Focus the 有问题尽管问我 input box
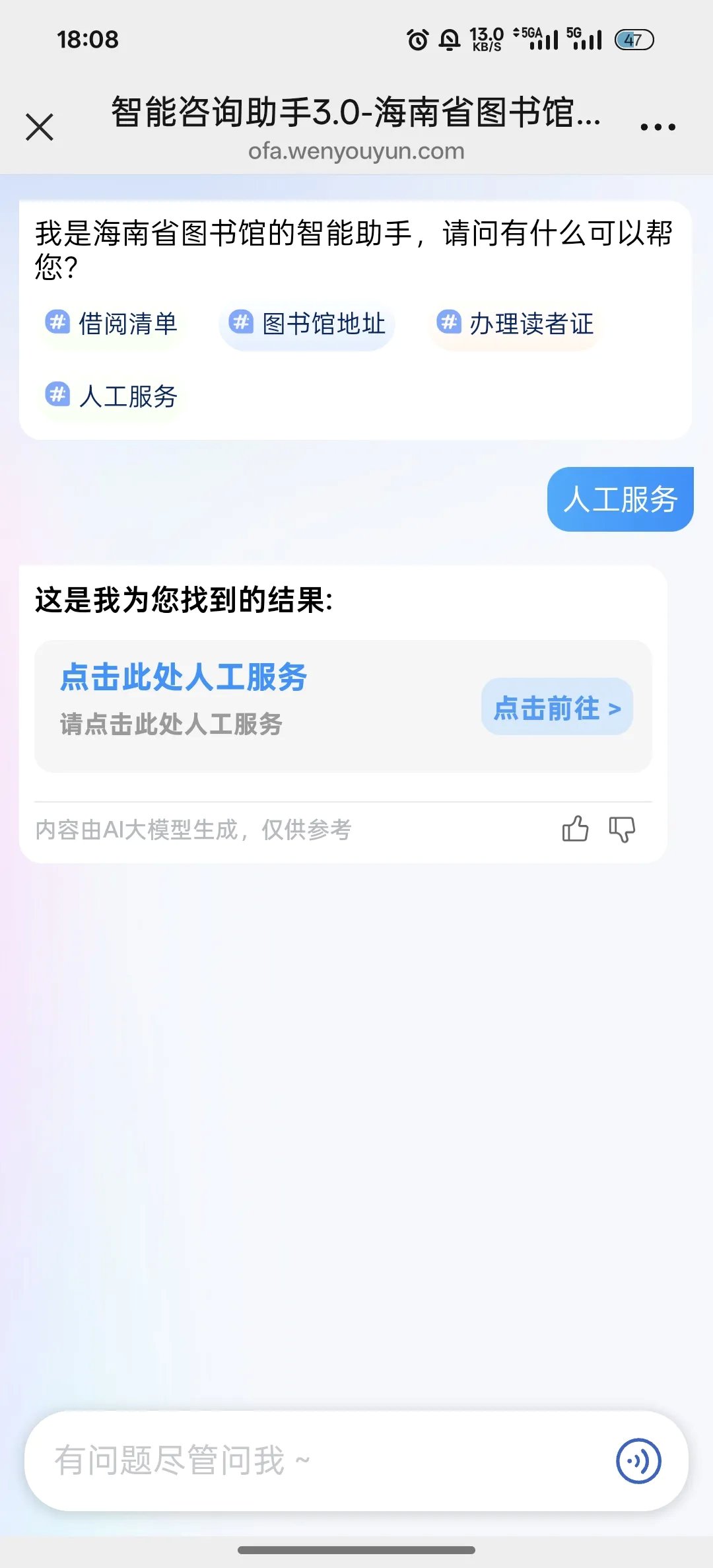The height and width of the screenshot is (1568, 713). point(317,1460)
